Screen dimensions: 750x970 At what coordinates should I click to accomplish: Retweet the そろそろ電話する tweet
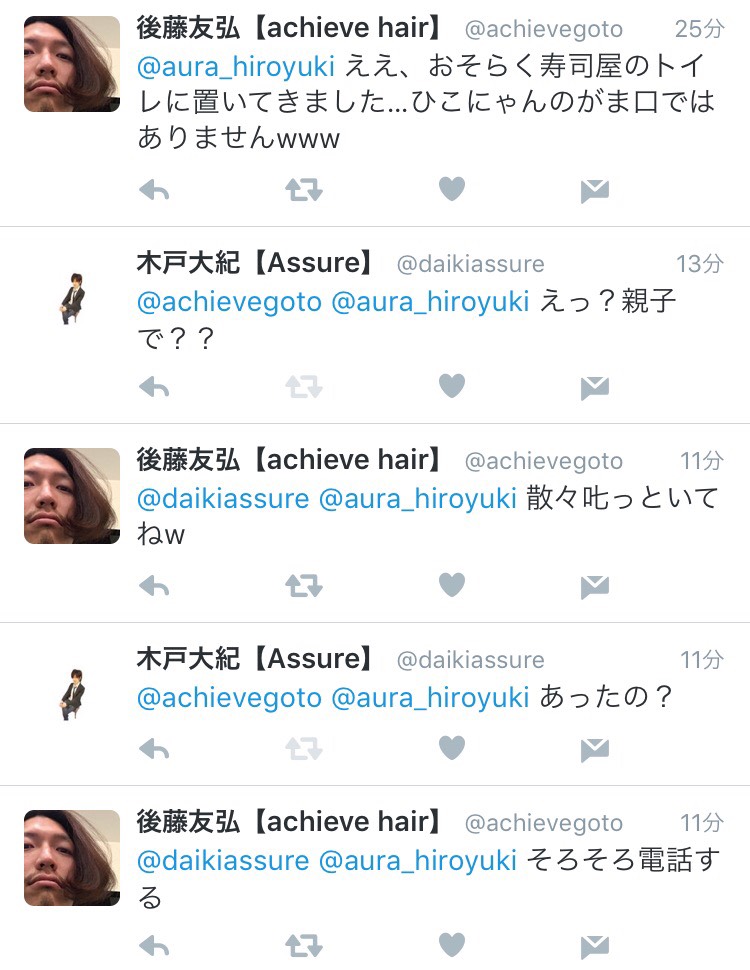303,945
